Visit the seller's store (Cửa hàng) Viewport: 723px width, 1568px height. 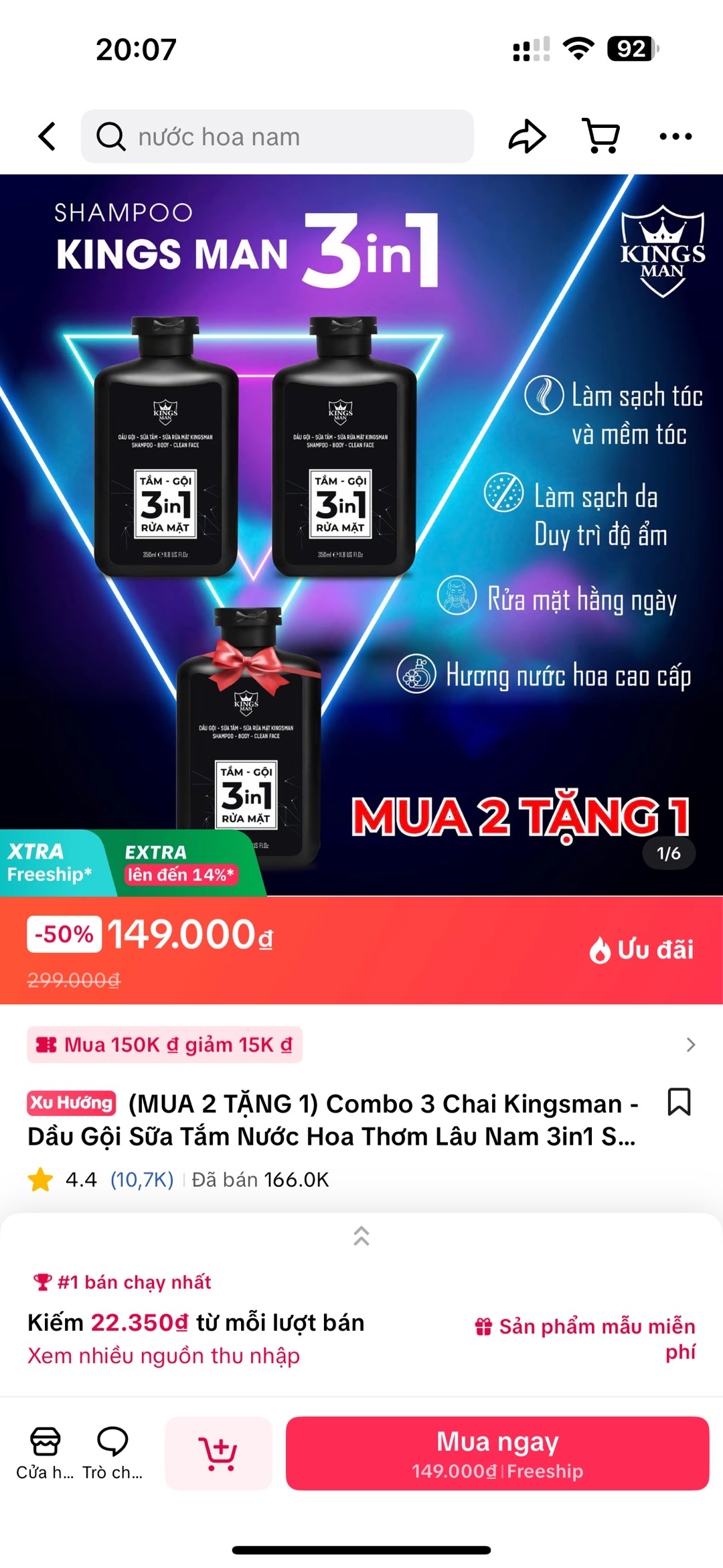[45, 1452]
